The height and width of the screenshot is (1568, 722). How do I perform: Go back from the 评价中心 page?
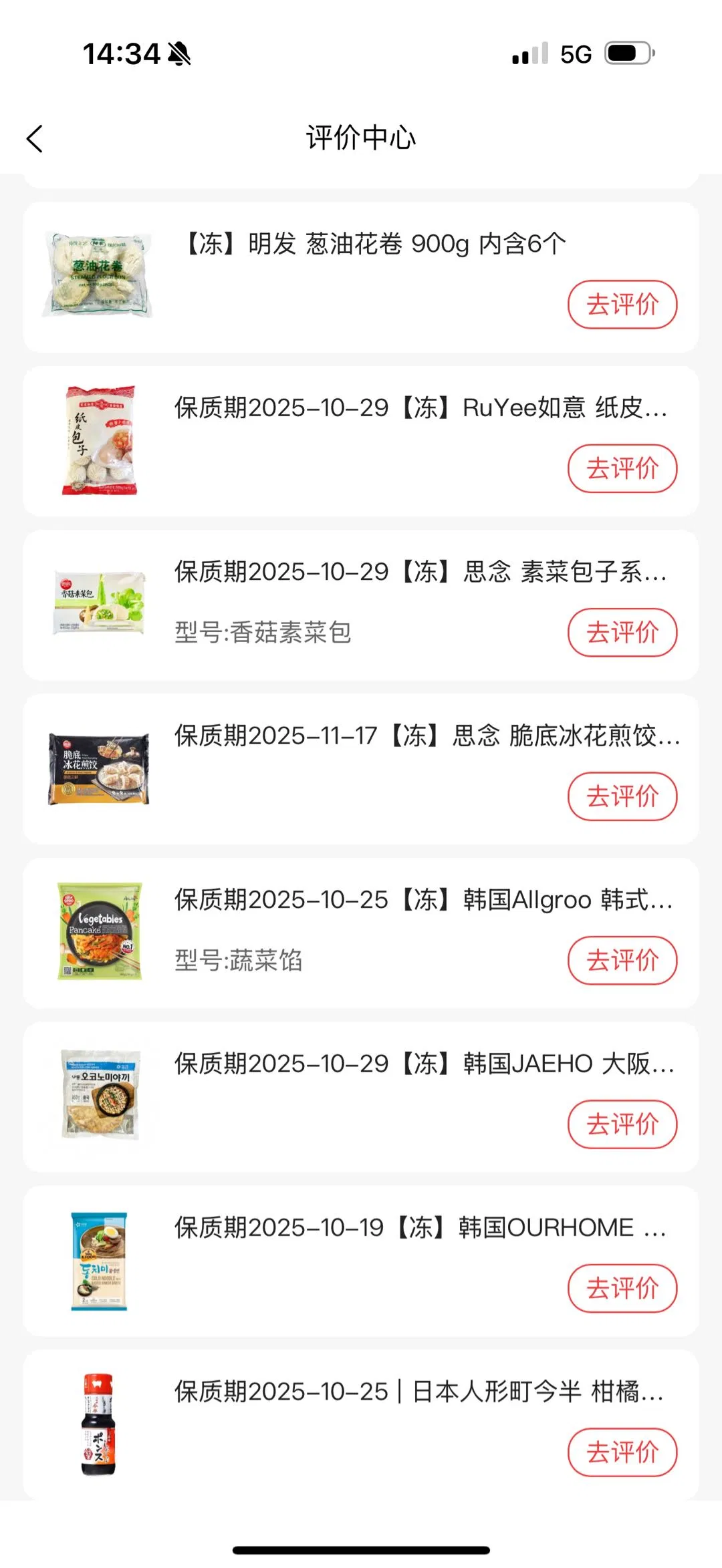[x=35, y=138]
